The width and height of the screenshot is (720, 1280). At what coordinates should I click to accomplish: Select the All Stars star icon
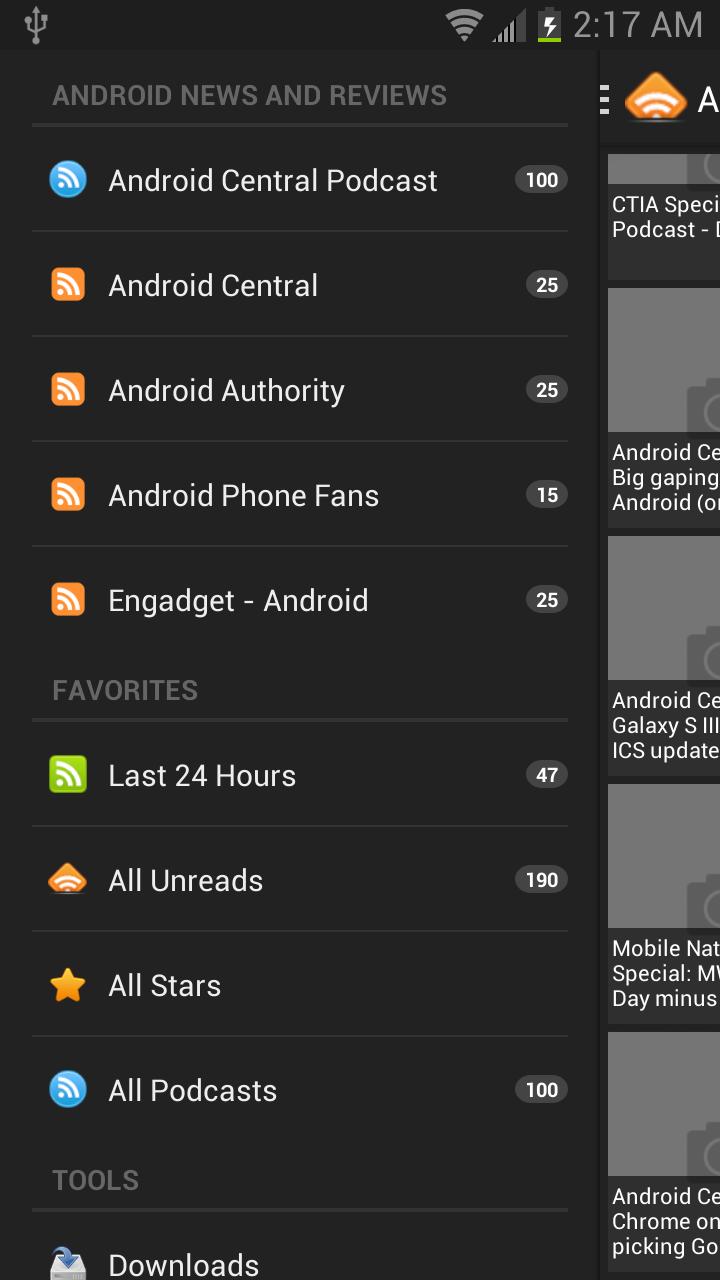pyautogui.click(x=67, y=984)
